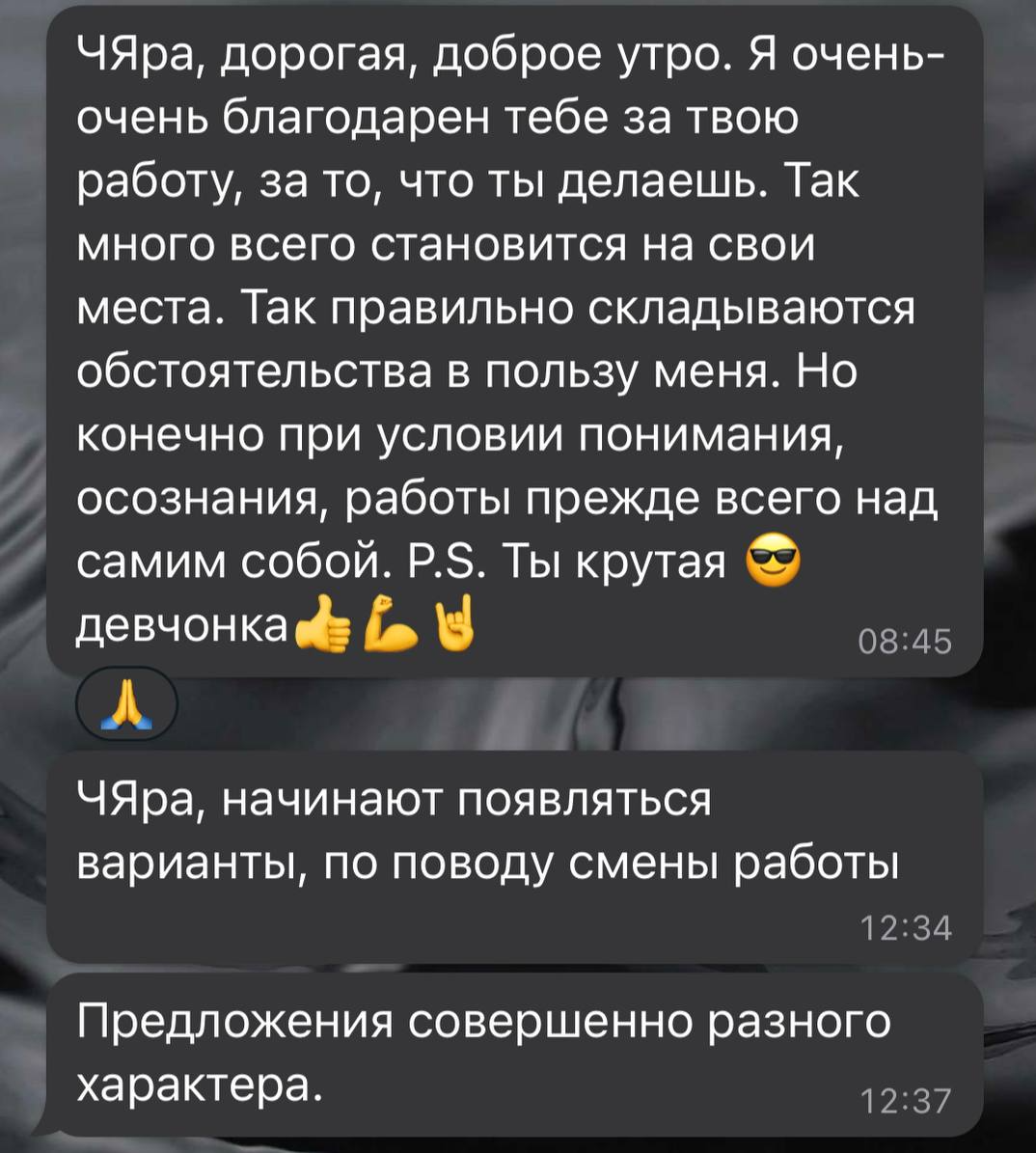Tap the praying hands reaction chip
This screenshot has width=1036, height=1153.
126,705
